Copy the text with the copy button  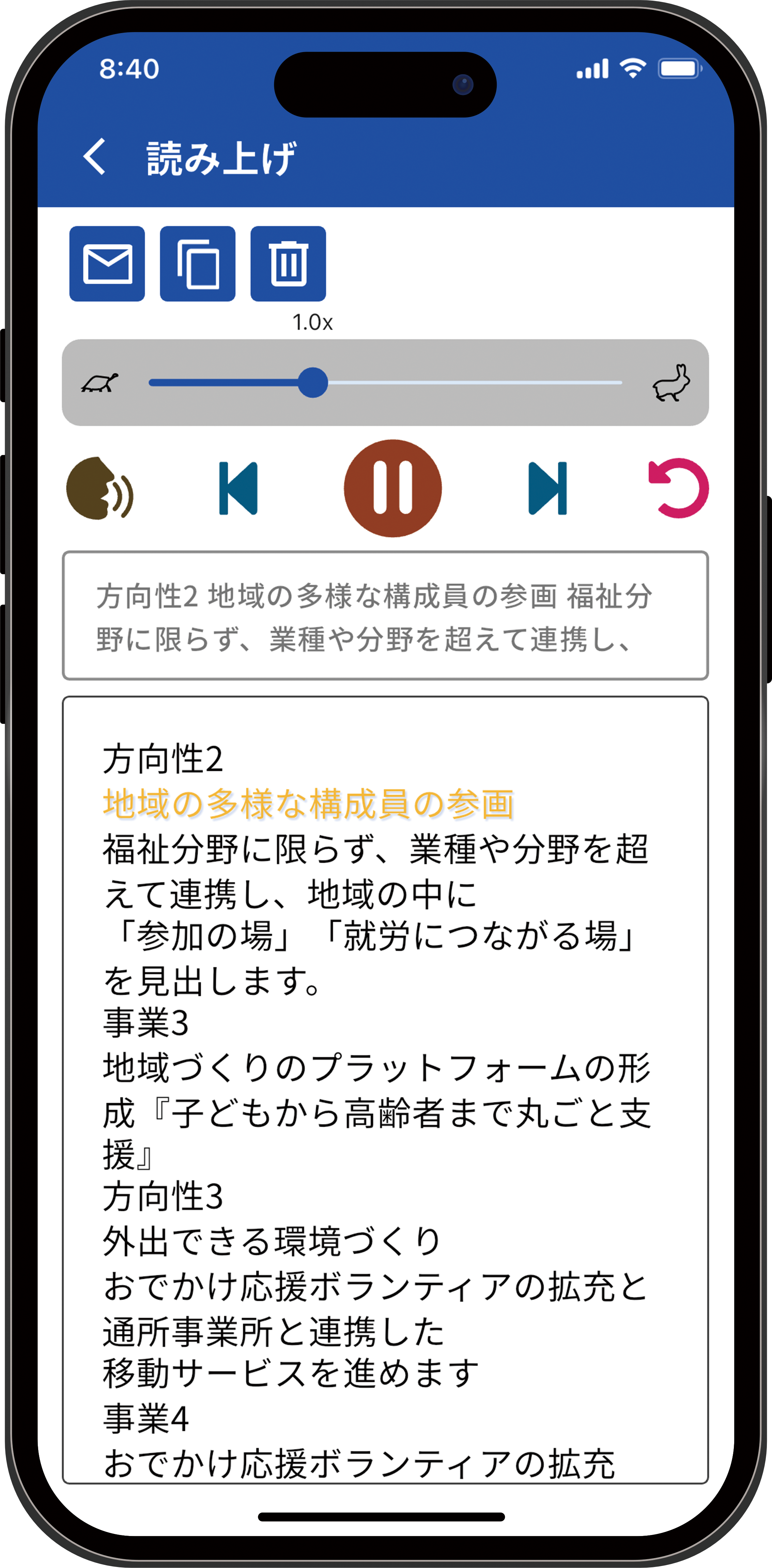click(x=197, y=264)
